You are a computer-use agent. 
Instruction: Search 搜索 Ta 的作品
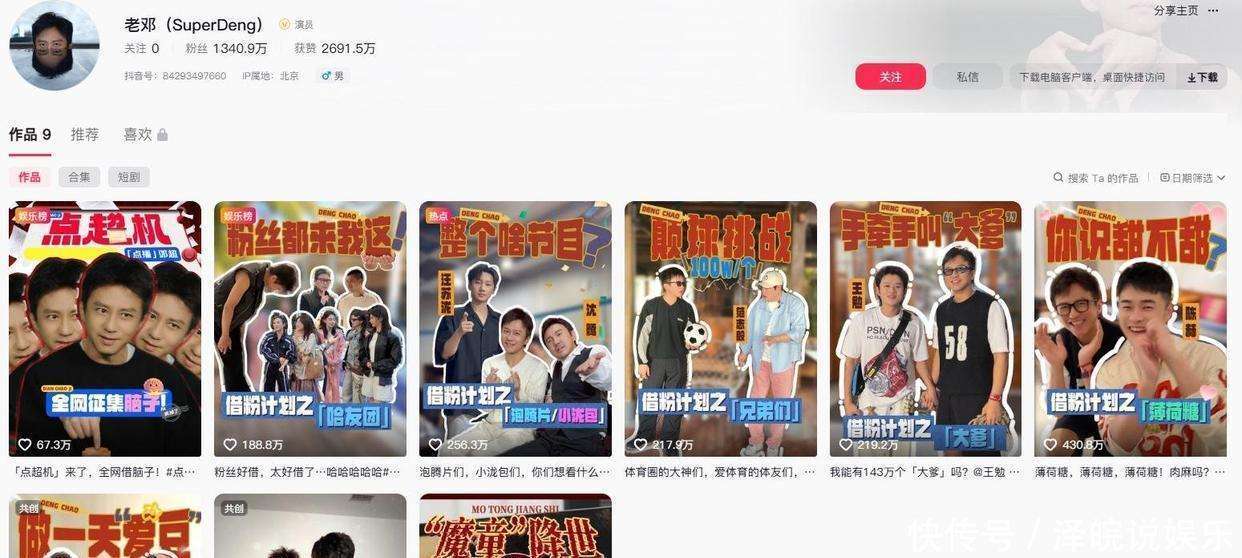(x=1096, y=178)
